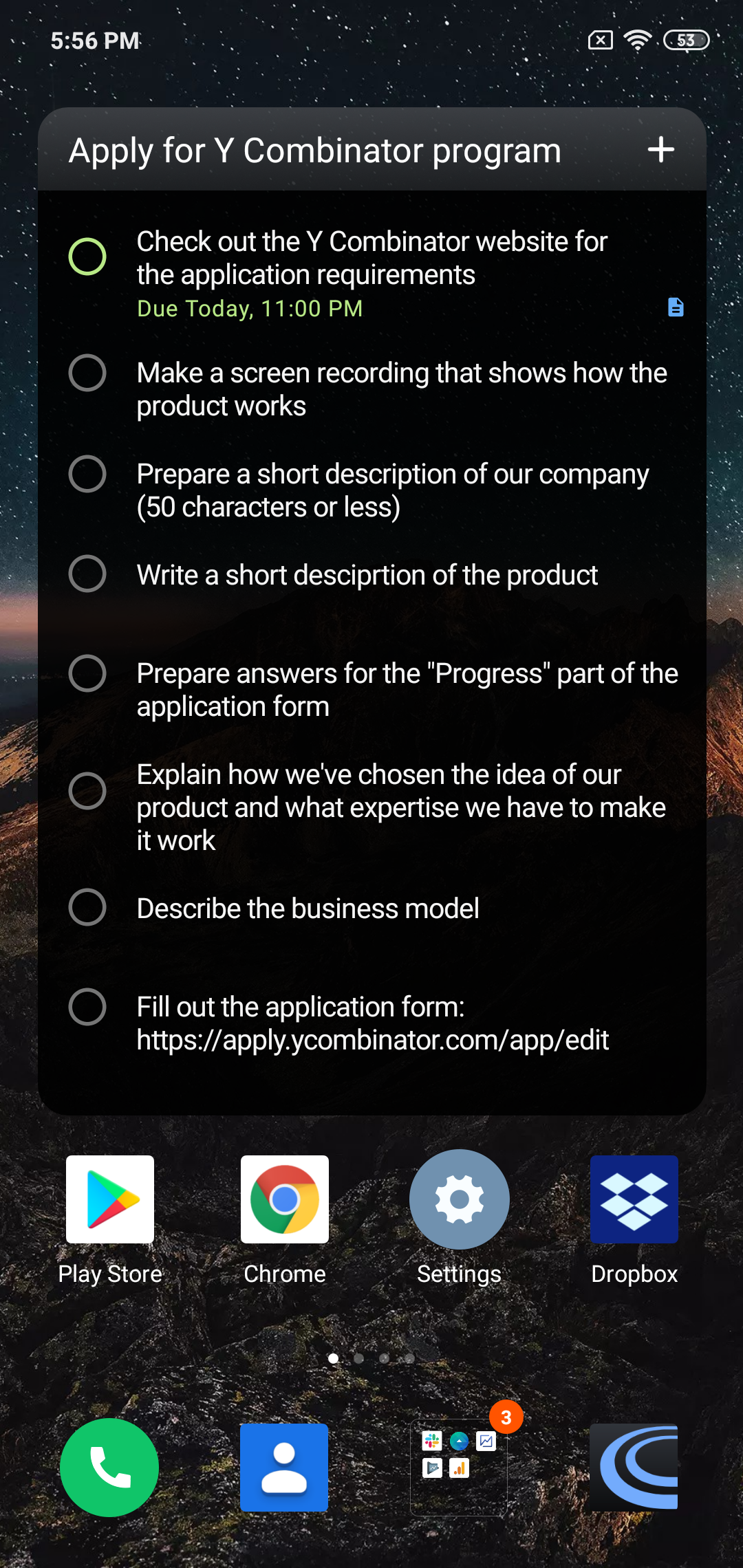The image size is (743, 1568).
Task: Open the Phone dialer in the dock
Action: [x=109, y=1468]
